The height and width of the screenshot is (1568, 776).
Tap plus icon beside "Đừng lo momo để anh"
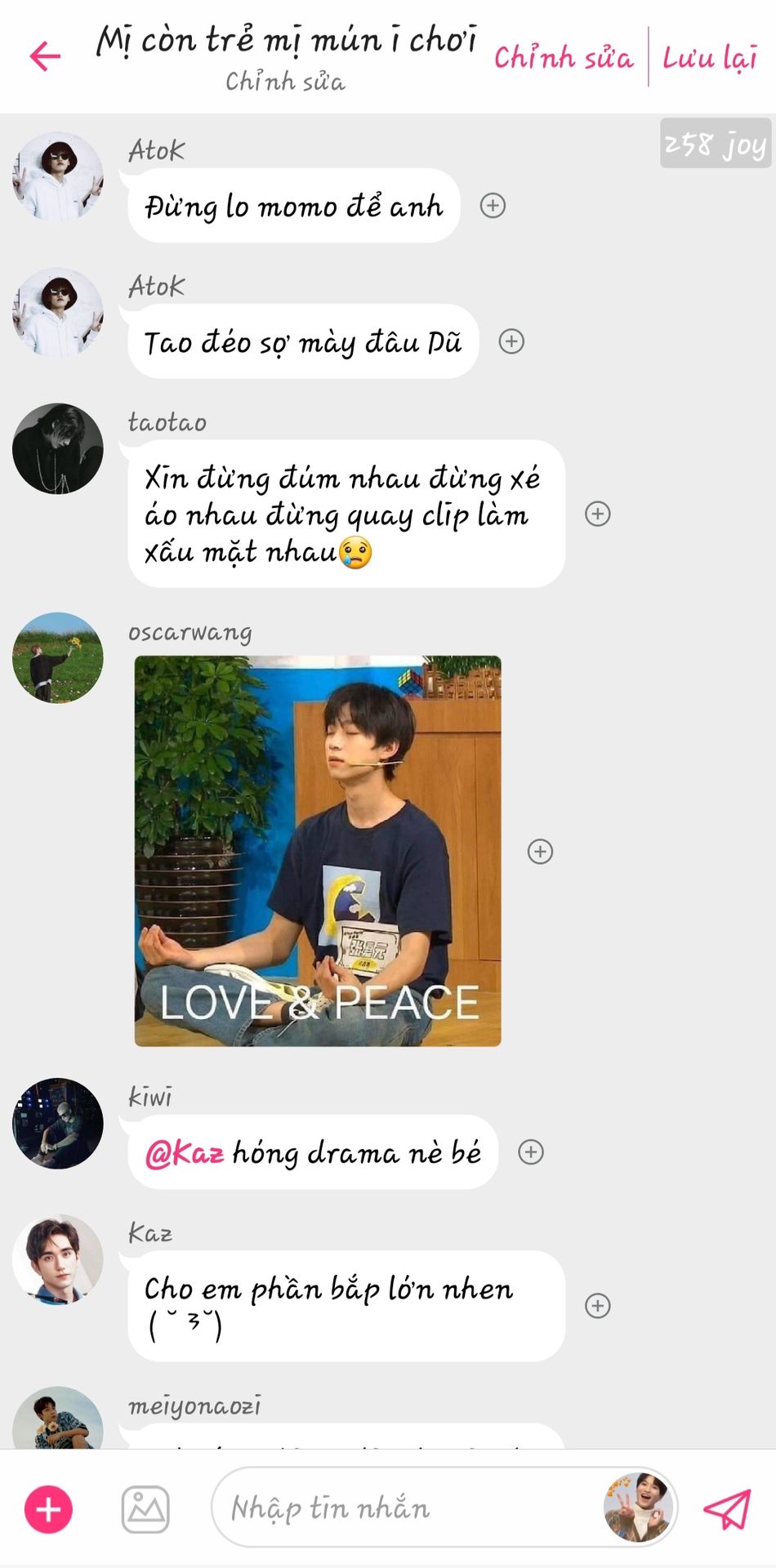coord(493,206)
